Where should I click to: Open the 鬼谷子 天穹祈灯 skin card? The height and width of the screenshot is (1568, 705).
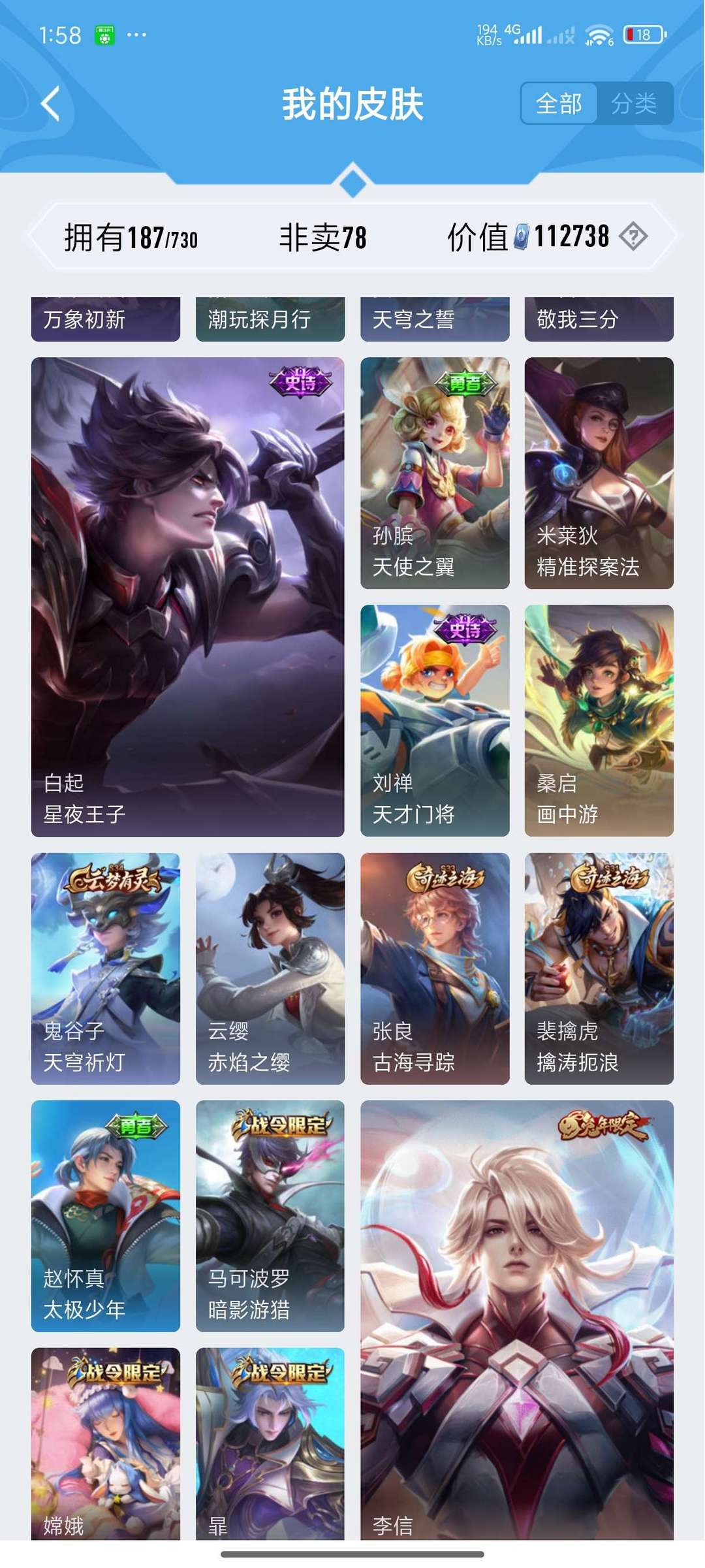[106, 968]
